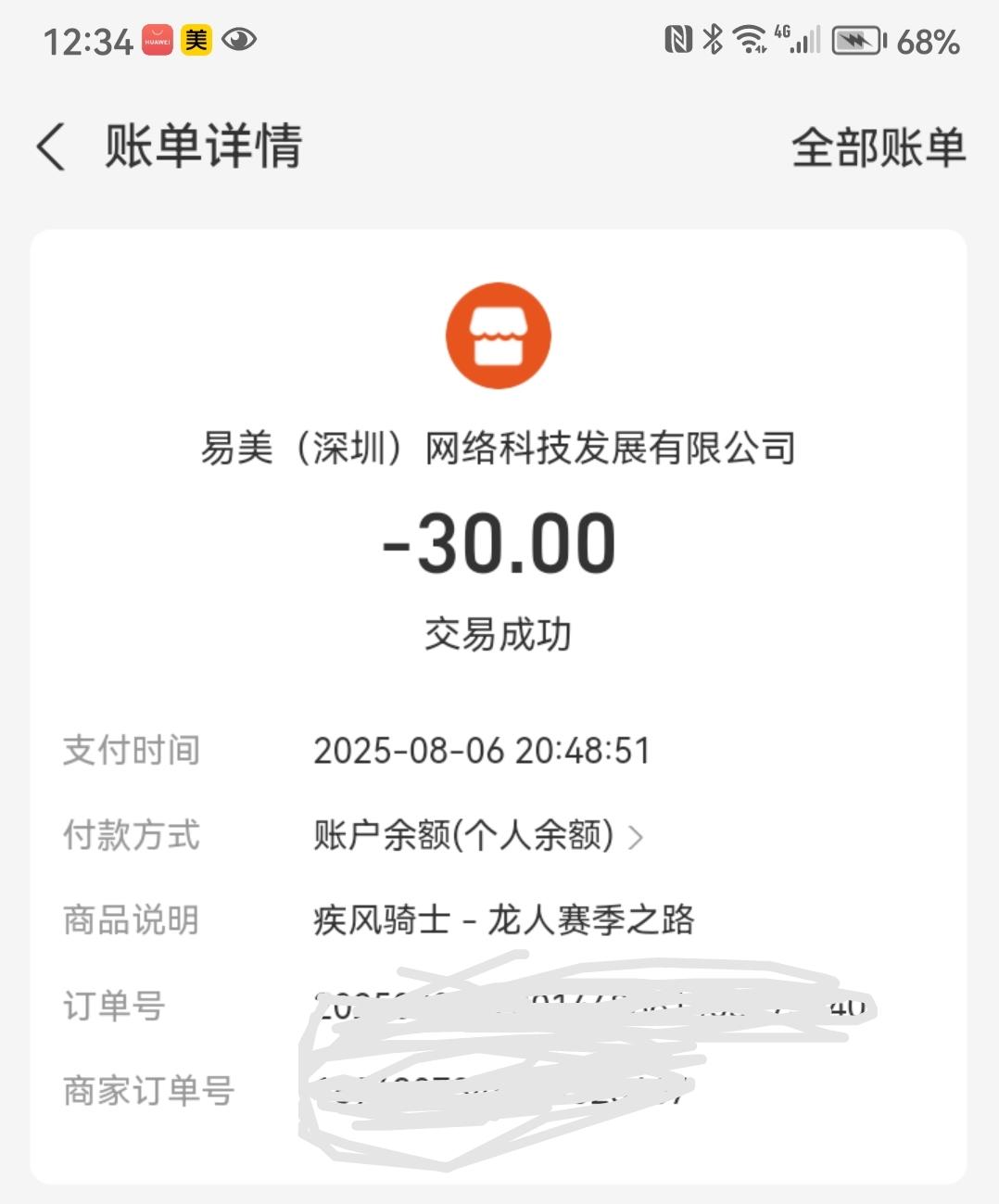
Task: Open 账户余额(个人余额) payment method details
Action: pyautogui.click(x=463, y=835)
